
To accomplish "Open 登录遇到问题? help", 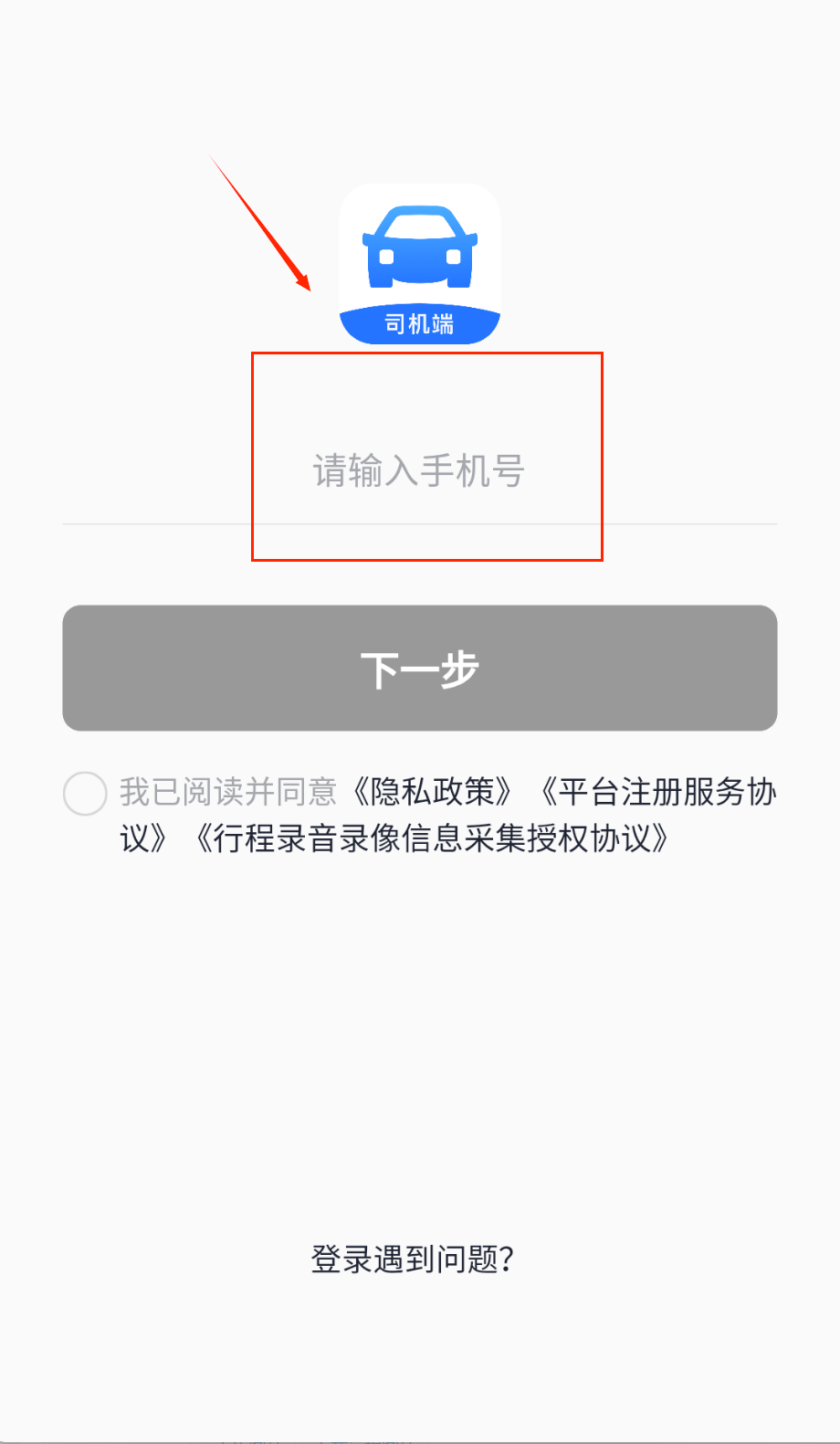I will 413,1259.
